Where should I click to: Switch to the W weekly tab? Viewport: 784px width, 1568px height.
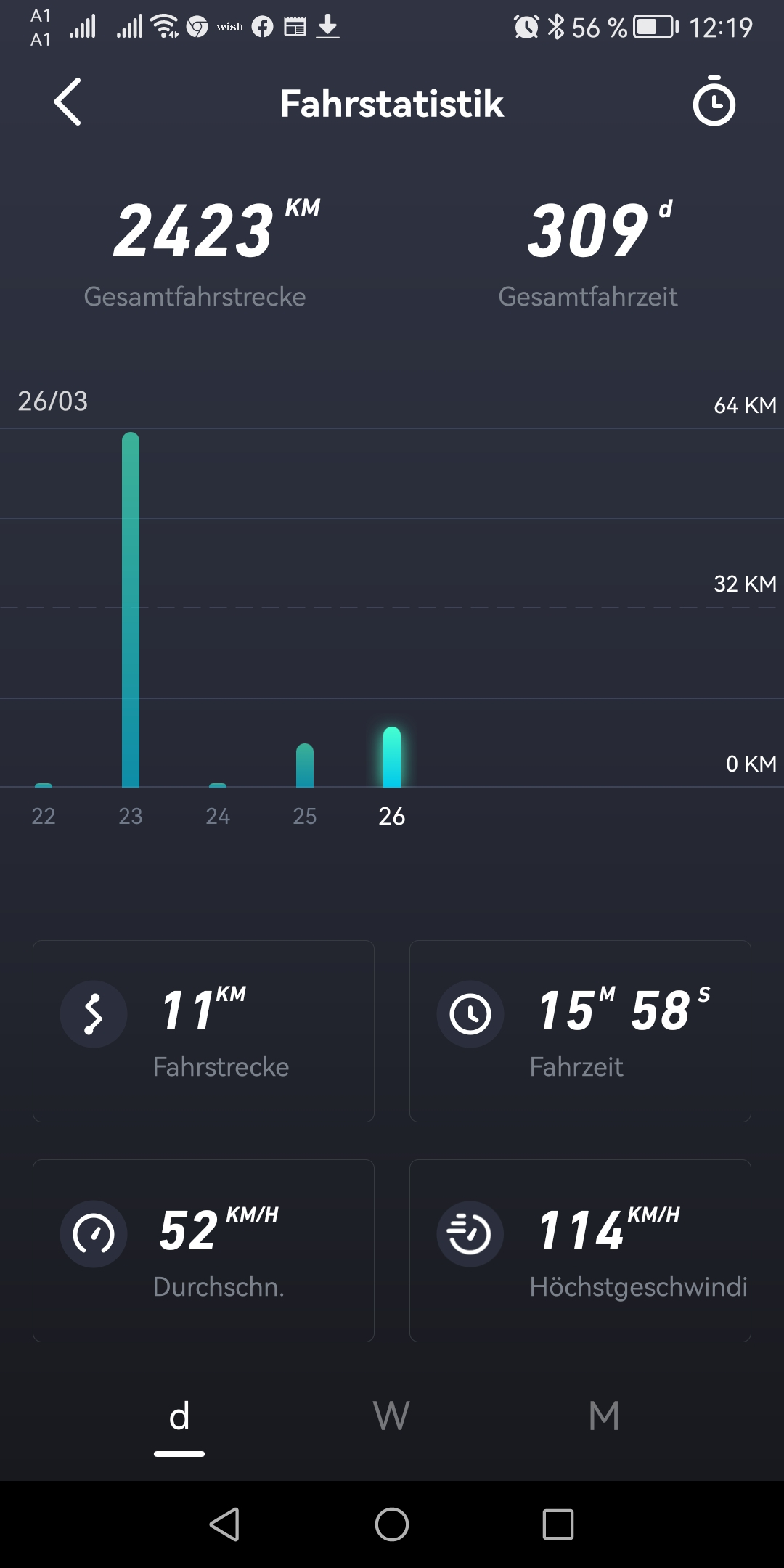pos(391,1416)
